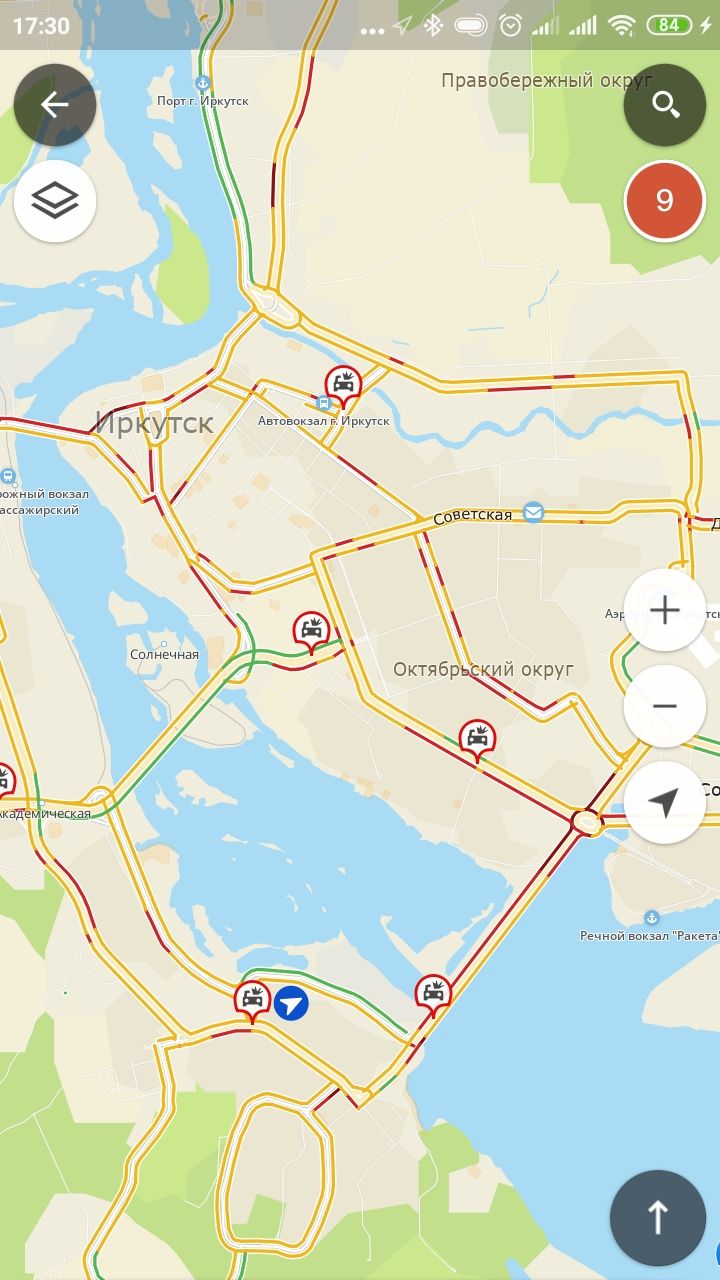The height and width of the screenshot is (1280, 720).
Task: Center map on my location
Action: (665, 802)
